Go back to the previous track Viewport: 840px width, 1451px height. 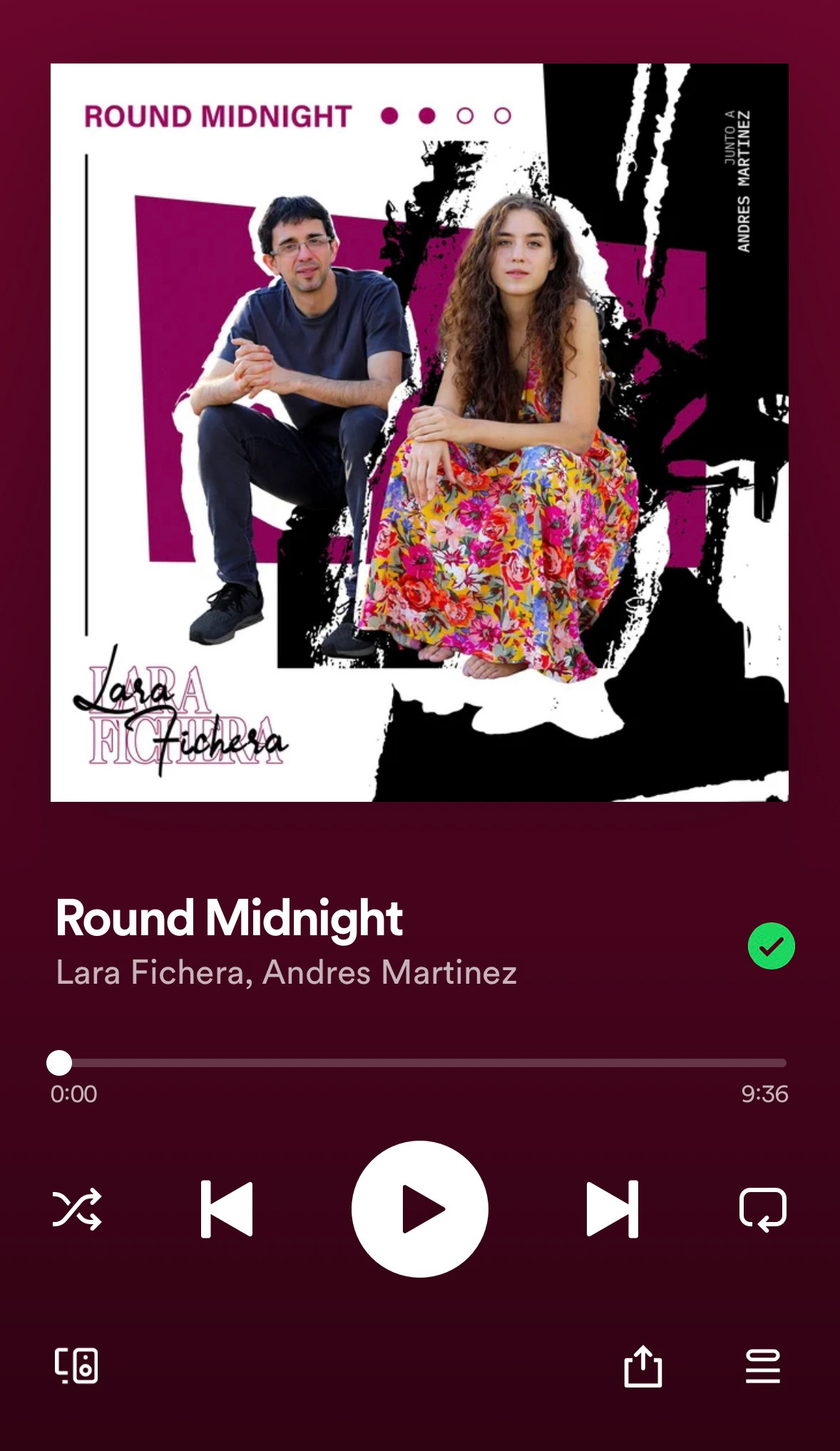tap(227, 1209)
